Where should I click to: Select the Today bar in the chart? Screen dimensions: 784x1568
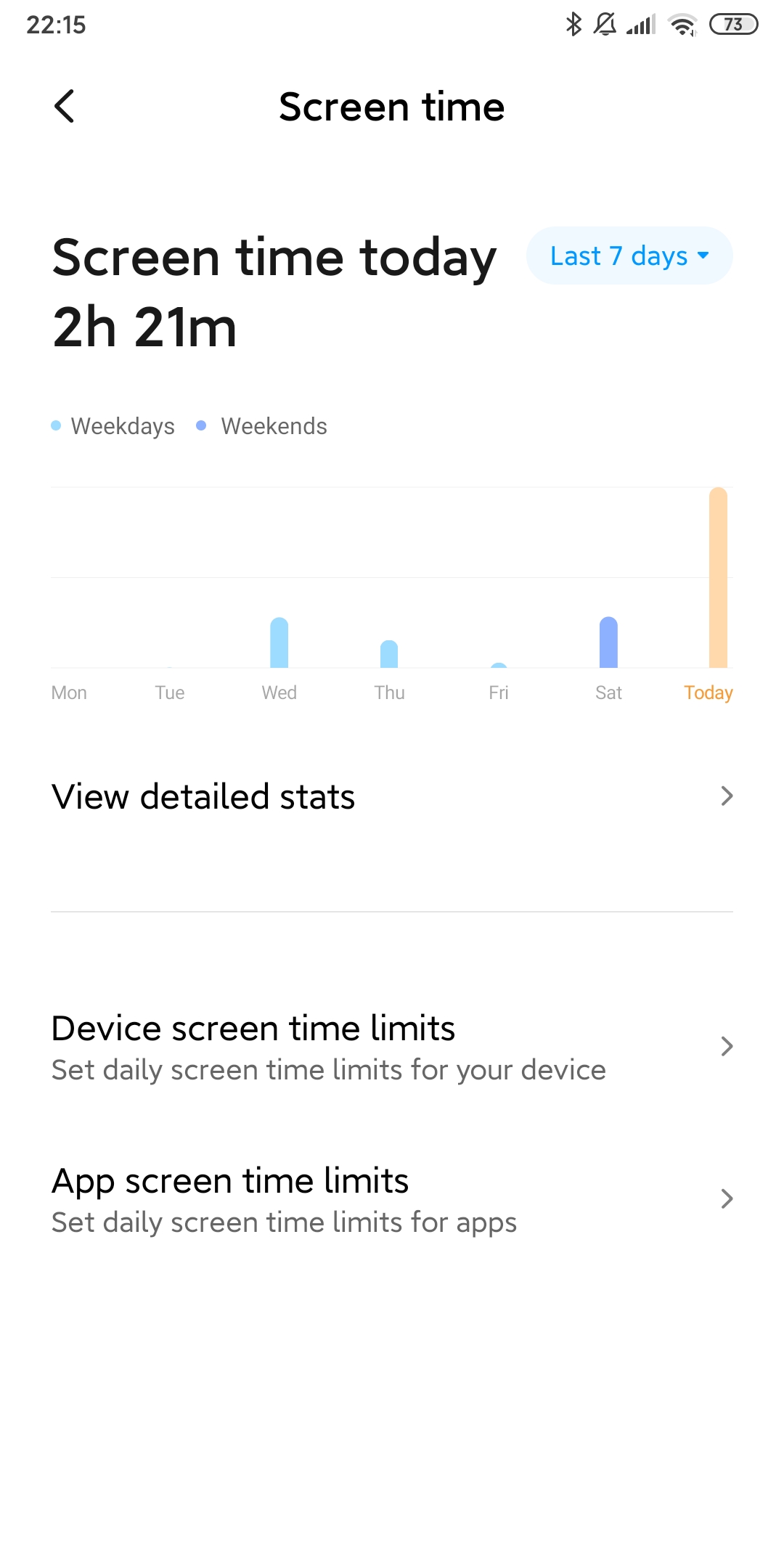tap(718, 578)
